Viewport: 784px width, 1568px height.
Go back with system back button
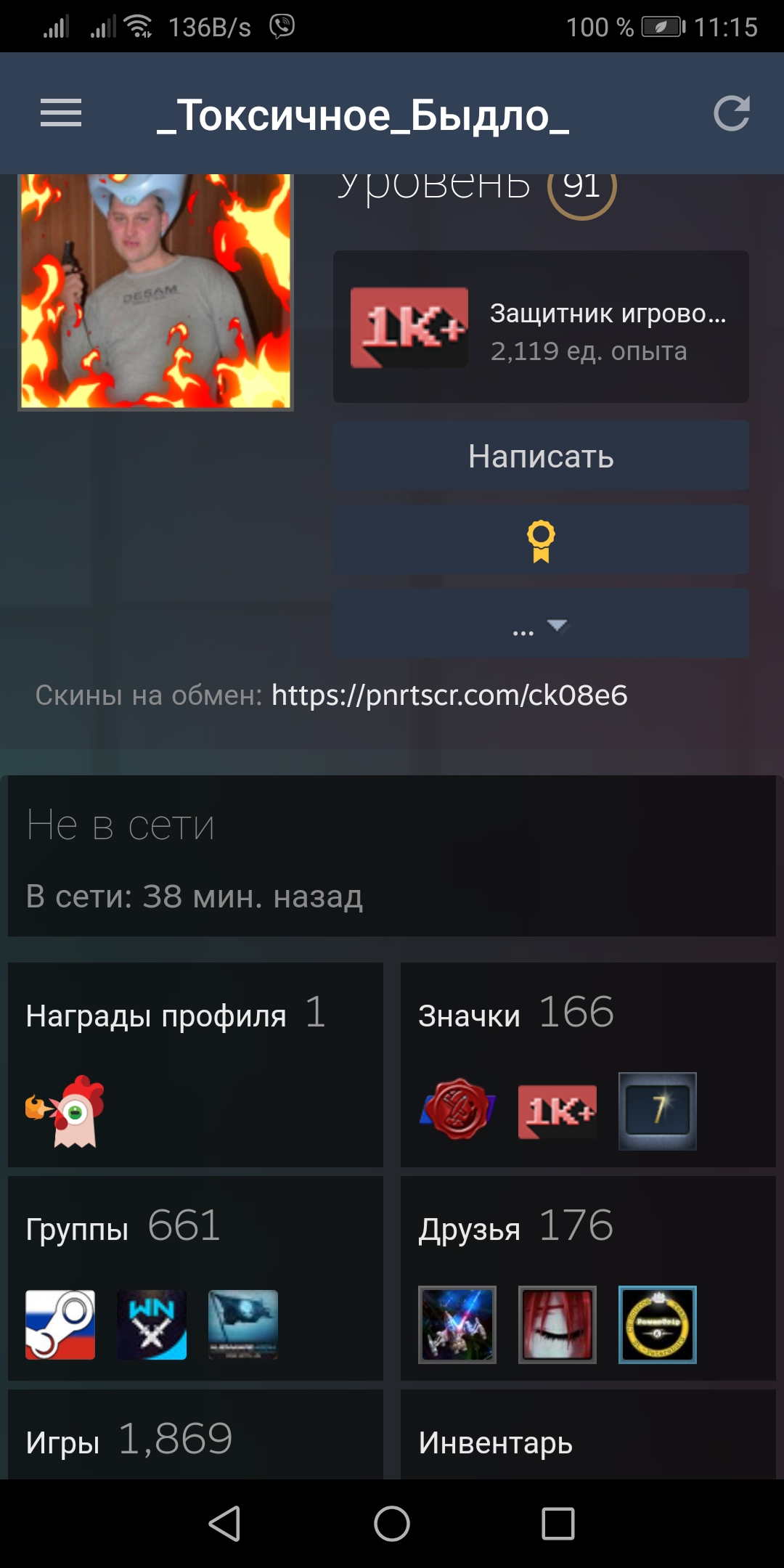(224, 1523)
